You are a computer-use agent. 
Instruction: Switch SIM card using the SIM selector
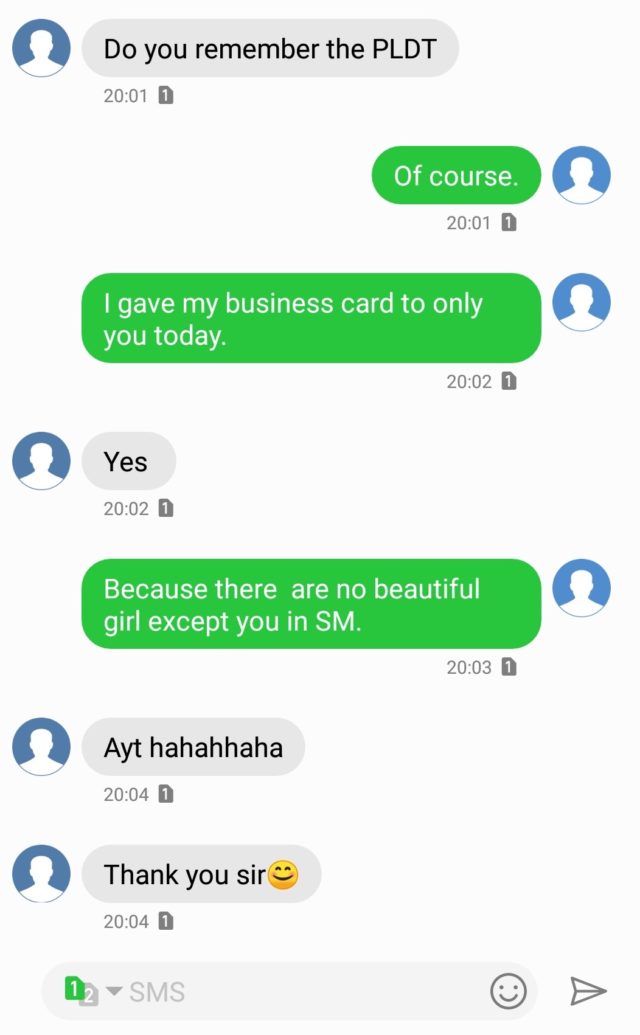pyautogui.click(x=90, y=991)
